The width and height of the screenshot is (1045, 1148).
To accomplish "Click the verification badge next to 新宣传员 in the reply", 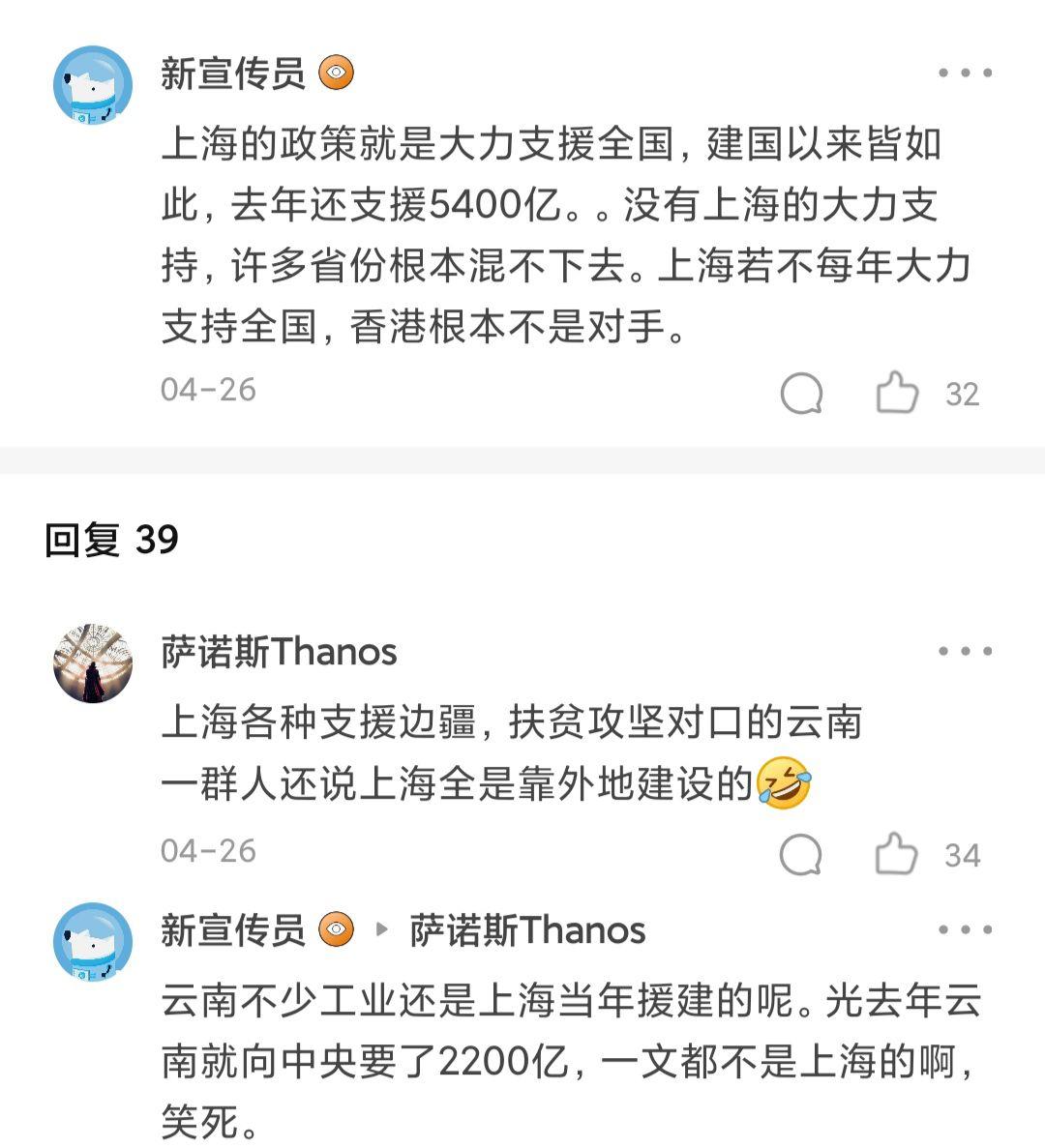I will click(336, 929).
